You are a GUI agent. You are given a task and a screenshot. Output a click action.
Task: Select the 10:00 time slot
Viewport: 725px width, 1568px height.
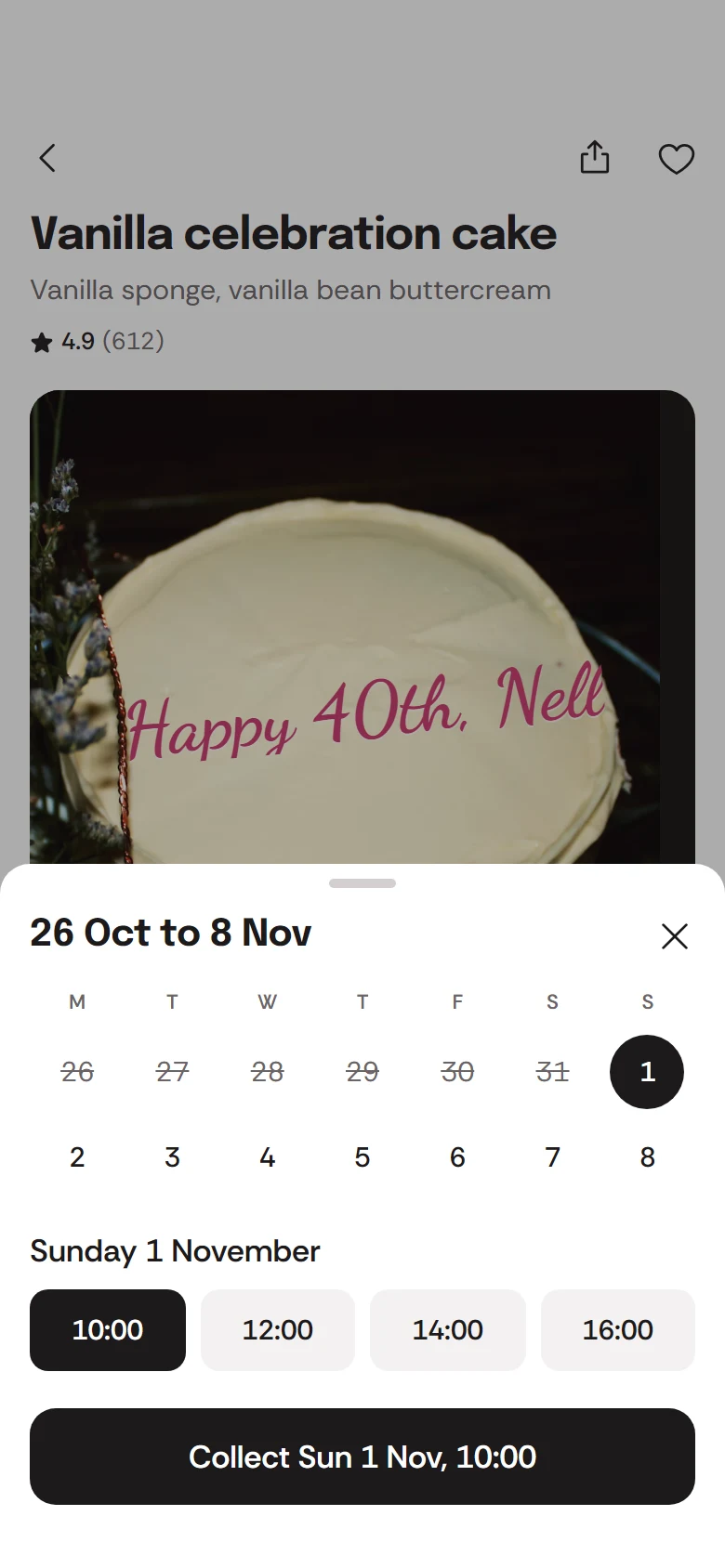[x=108, y=1330]
